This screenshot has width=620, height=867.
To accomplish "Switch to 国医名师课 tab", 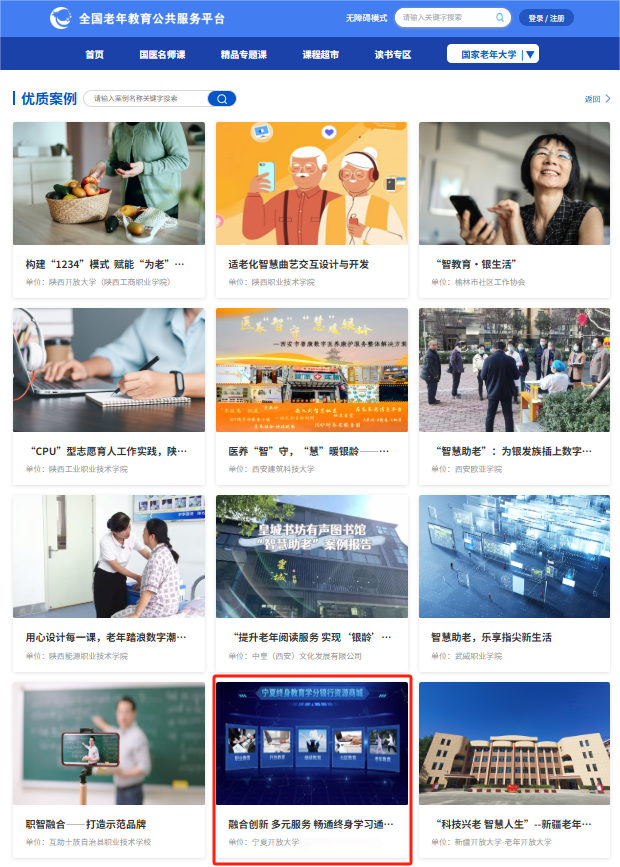I will click(162, 54).
